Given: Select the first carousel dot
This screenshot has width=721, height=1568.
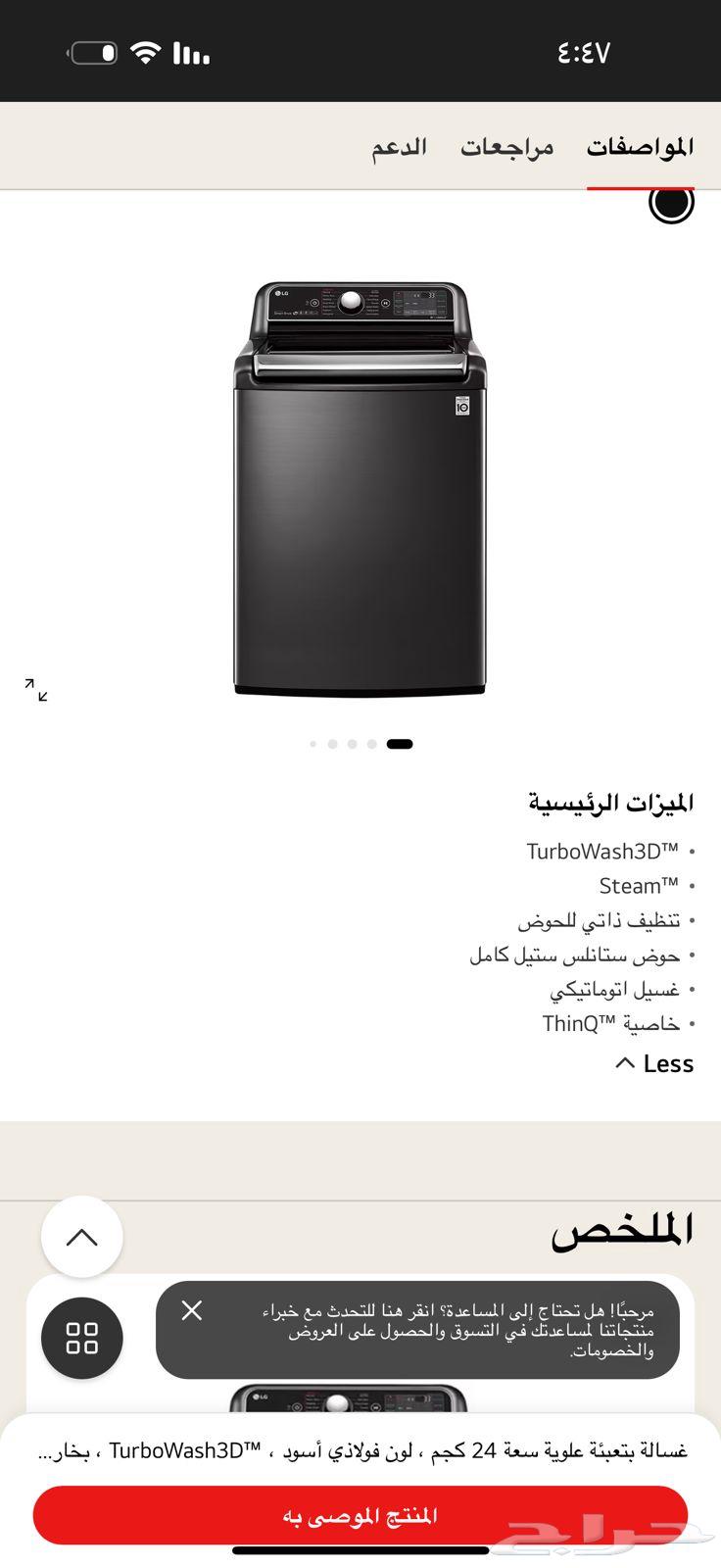Looking at the screenshot, I should pyautogui.click(x=312, y=744).
